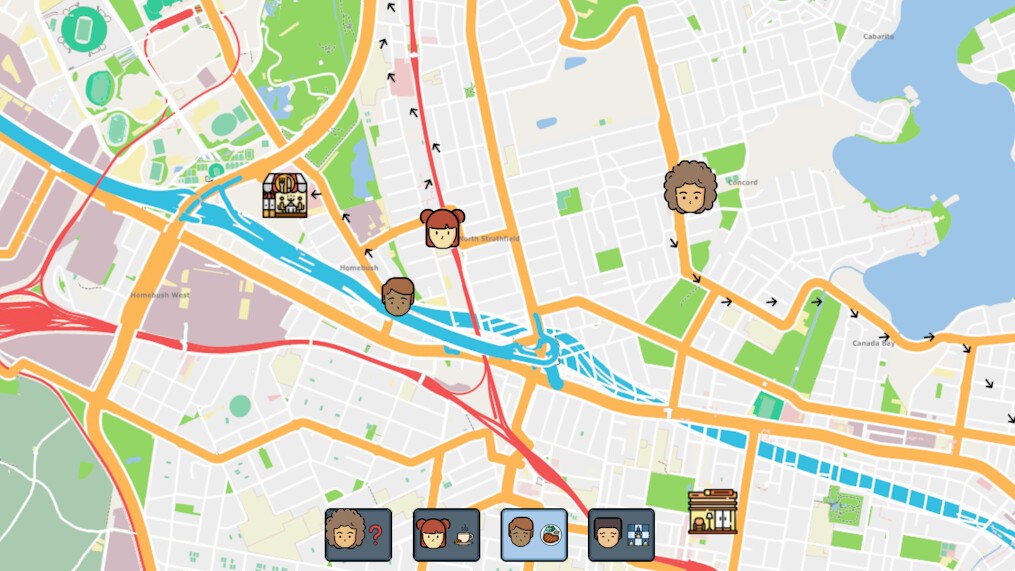This screenshot has width=1015, height=571.
Task: Select the dark-haired character card with chess icon
Action: pyautogui.click(x=621, y=535)
